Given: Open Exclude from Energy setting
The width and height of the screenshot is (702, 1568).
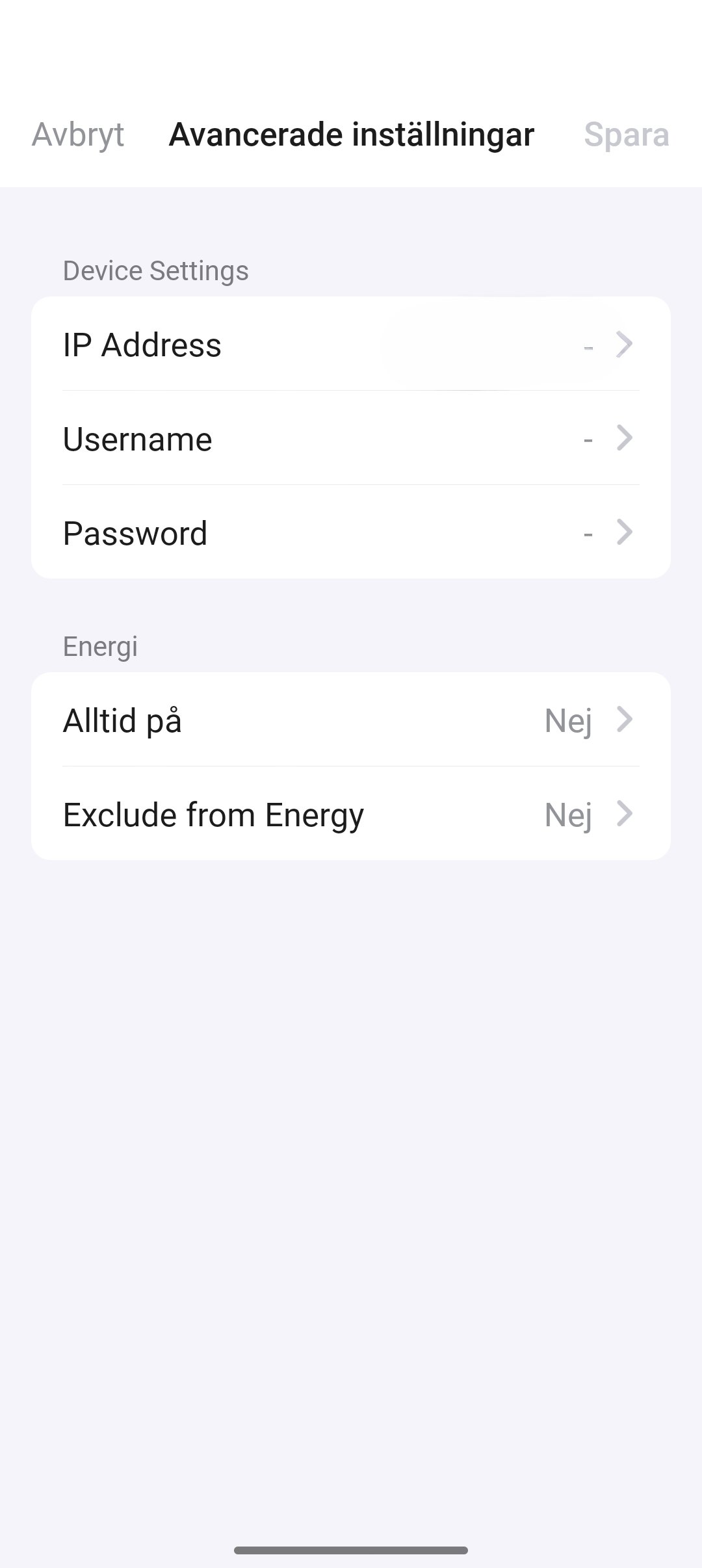Looking at the screenshot, I should [351, 814].
